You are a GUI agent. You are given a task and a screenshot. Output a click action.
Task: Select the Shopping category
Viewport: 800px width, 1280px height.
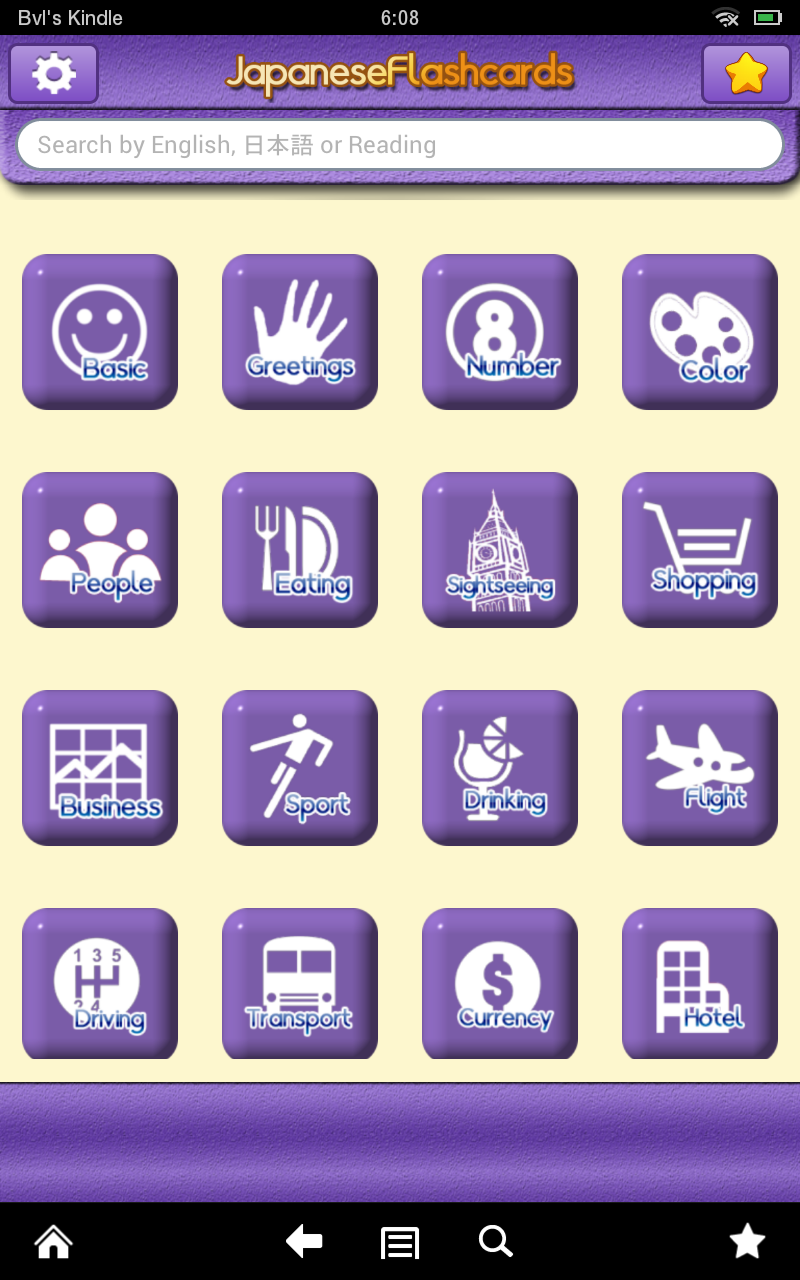tap(700, 549)
